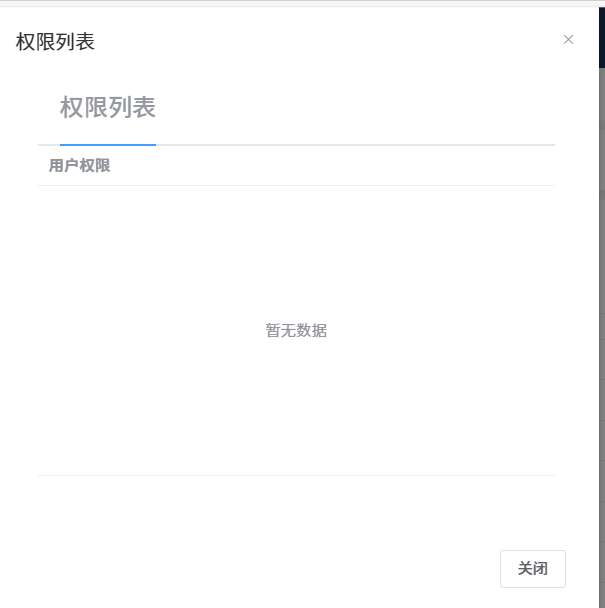Select the 权限列表 tab

[108, 108]
